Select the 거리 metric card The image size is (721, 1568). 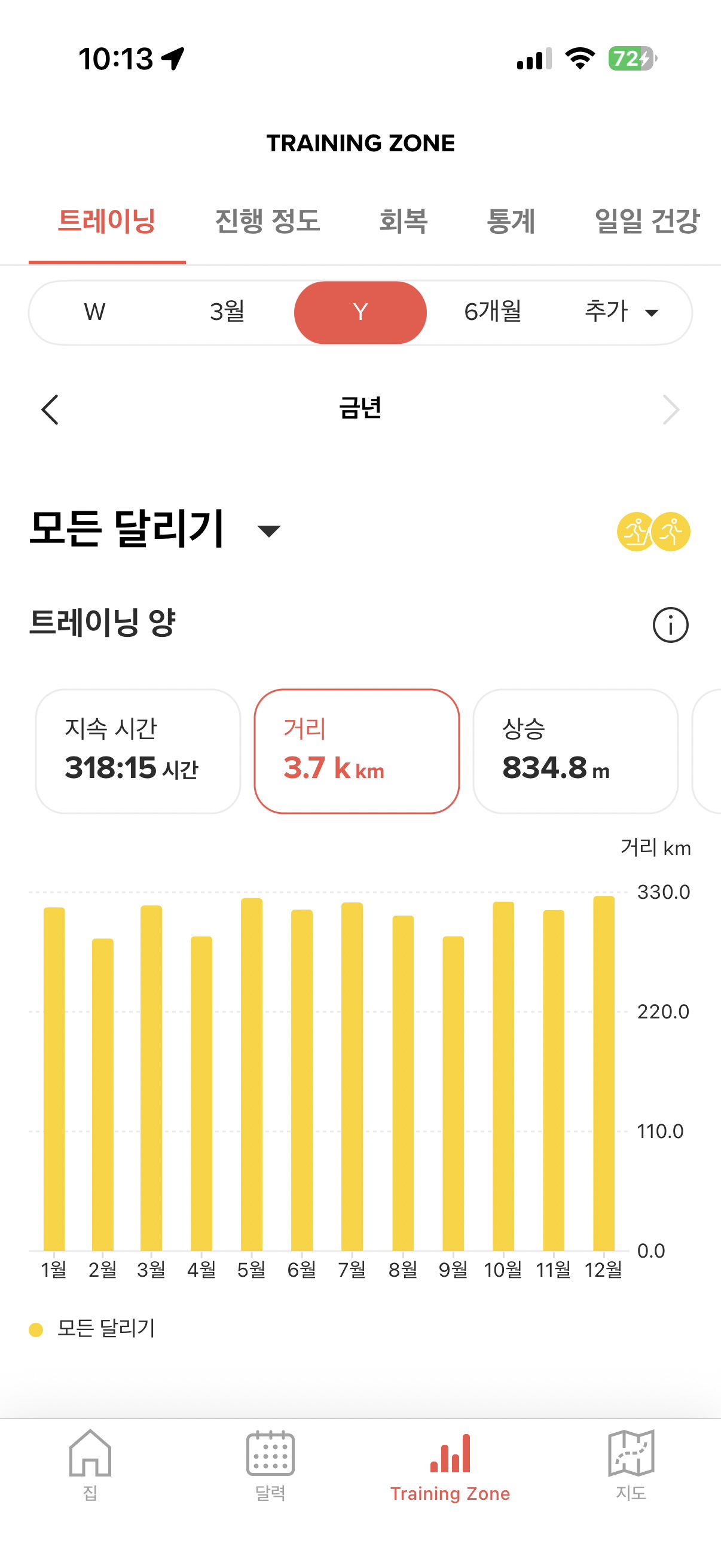point(356,751)
